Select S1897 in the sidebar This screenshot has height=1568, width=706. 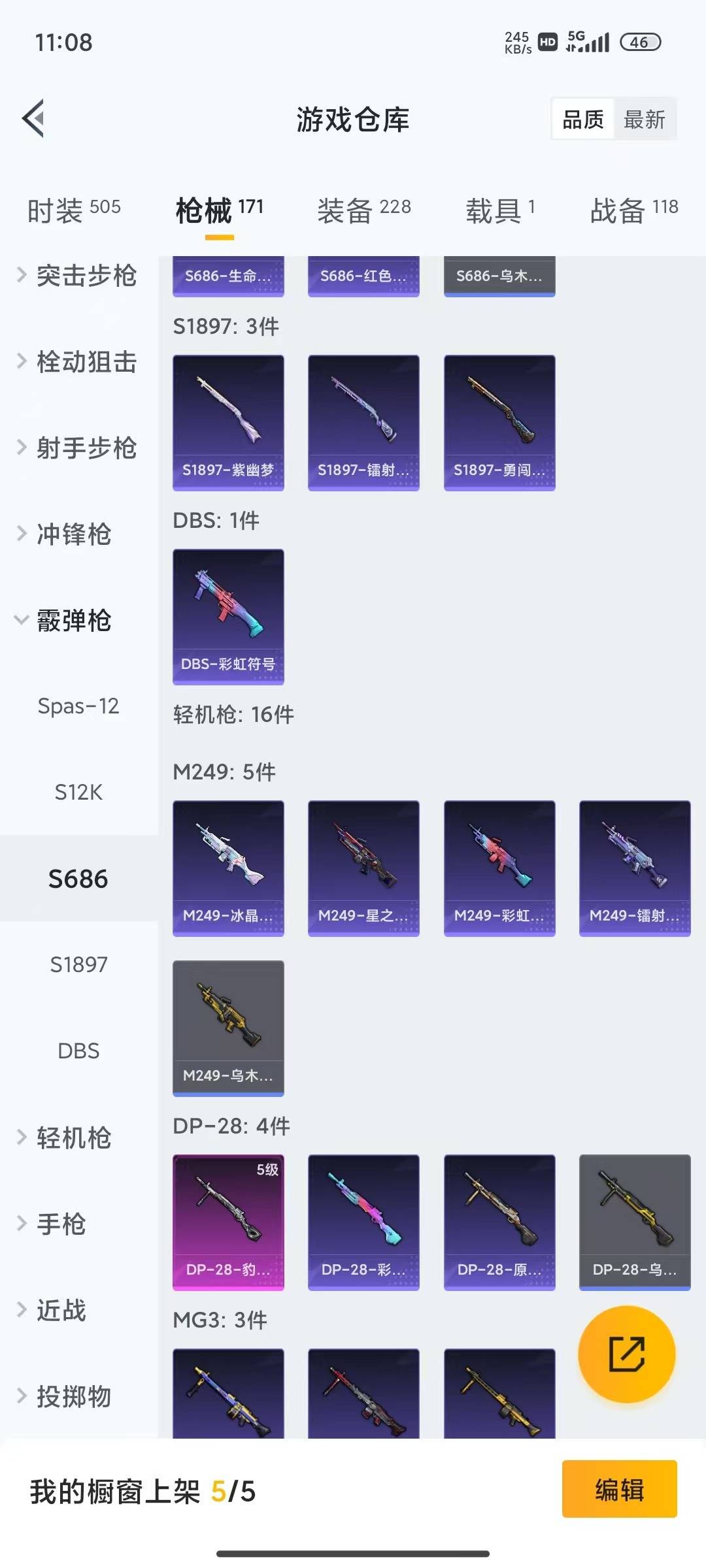(x=78, y=964)
